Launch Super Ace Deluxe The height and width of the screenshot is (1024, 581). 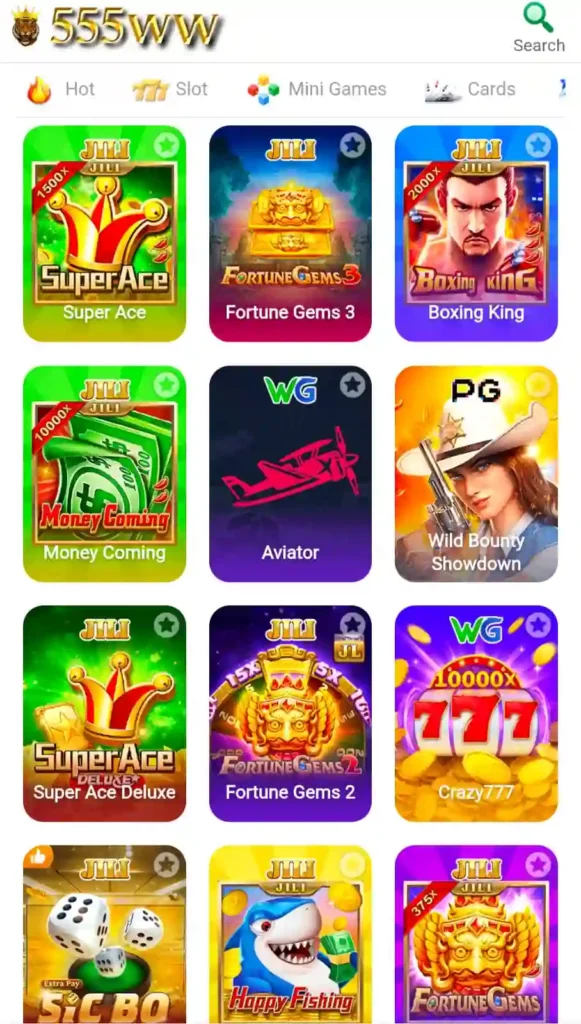(x=104, y=713)
